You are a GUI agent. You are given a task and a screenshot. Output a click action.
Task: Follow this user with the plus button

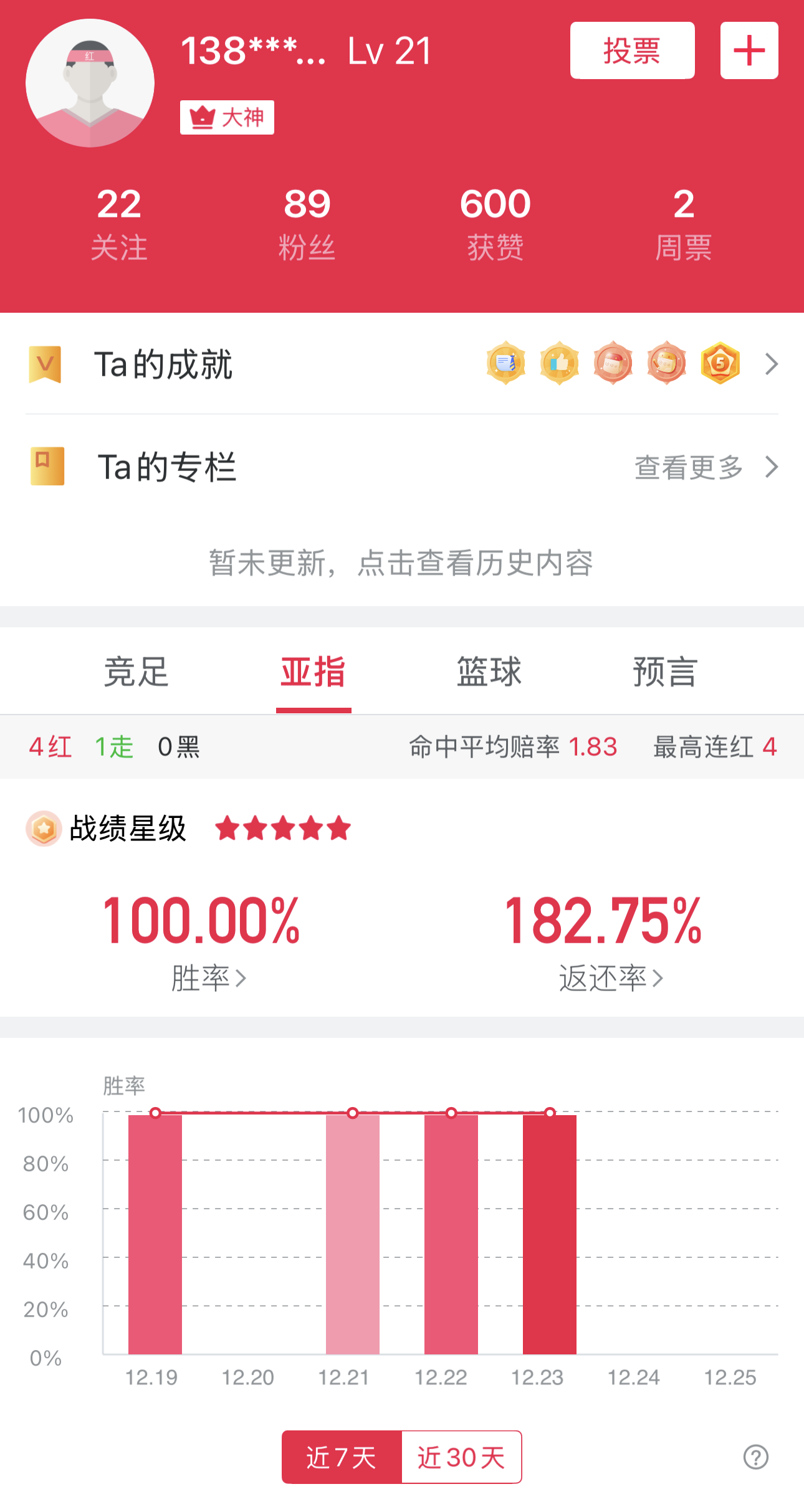point(749,50)
